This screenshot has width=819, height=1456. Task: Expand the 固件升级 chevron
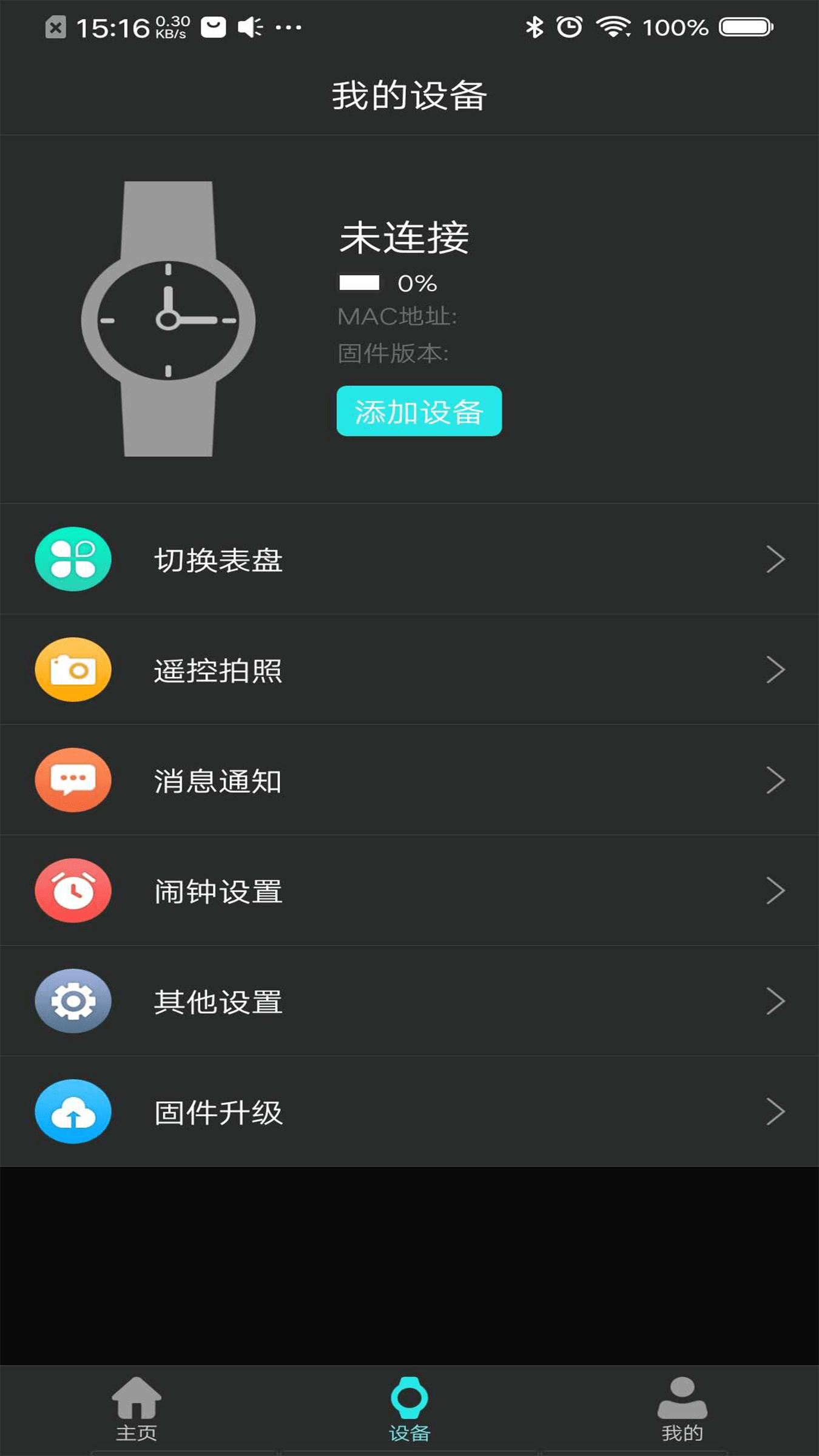pos(777,1111)
